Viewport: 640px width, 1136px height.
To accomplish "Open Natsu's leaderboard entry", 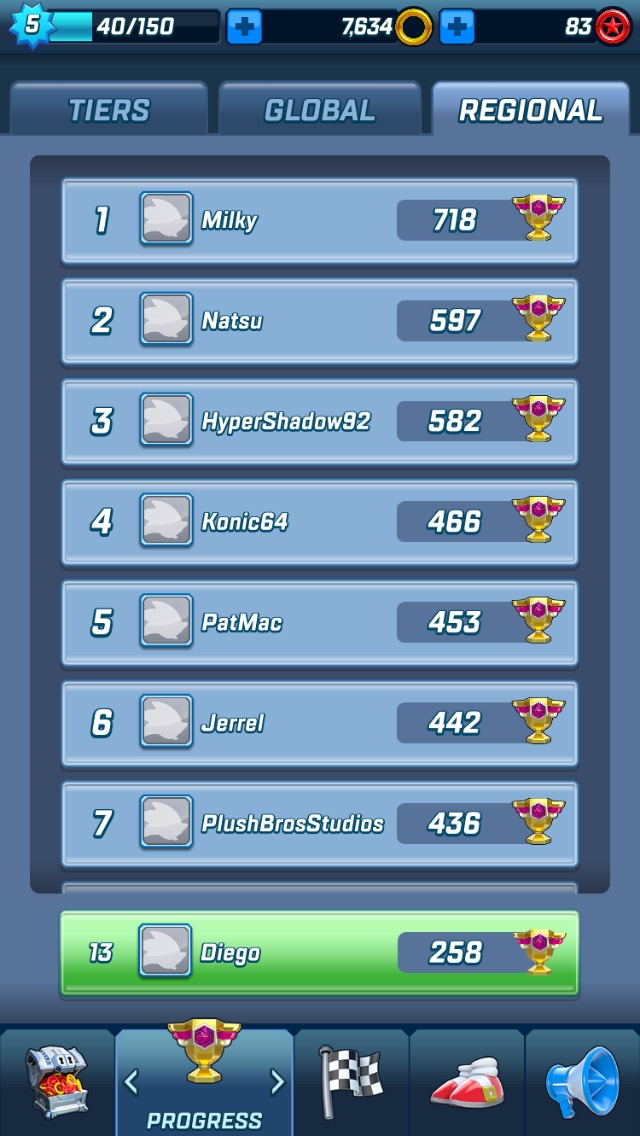I will [320, 320].
